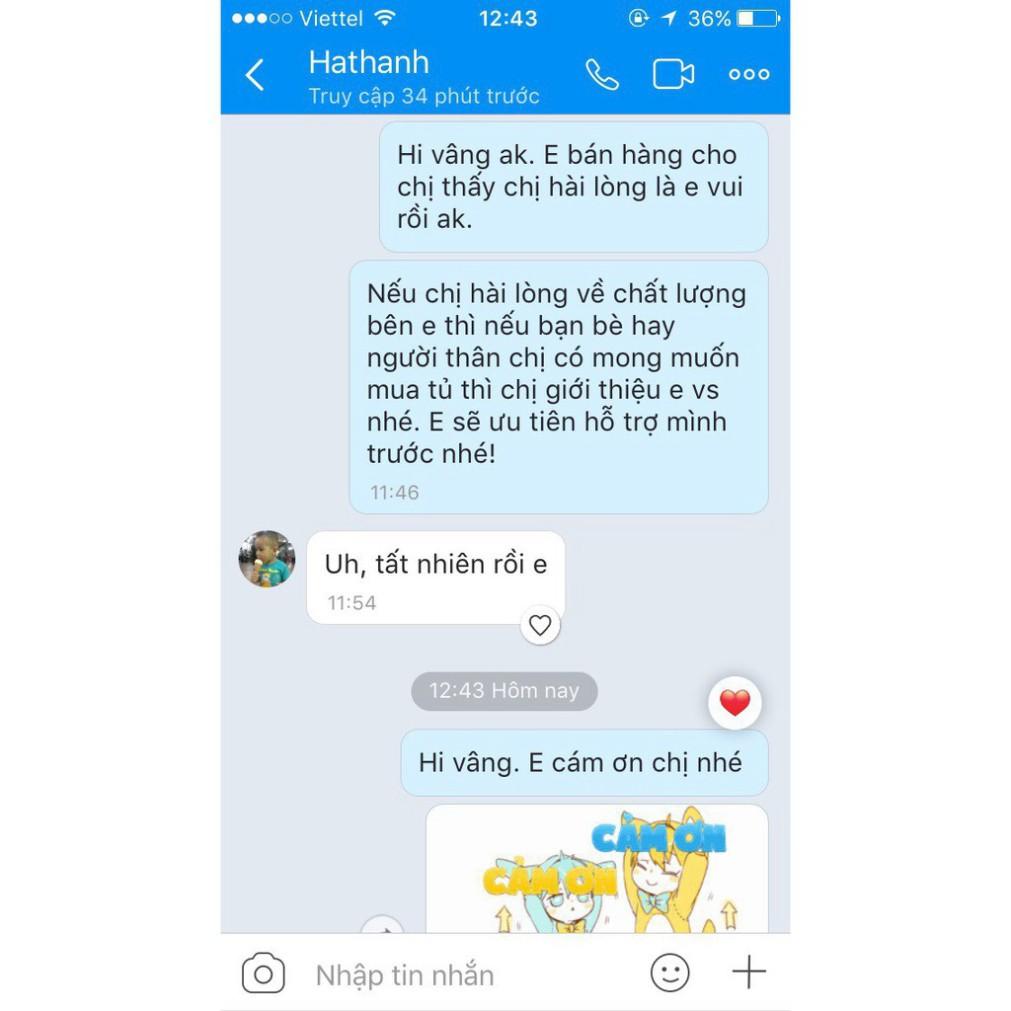This screenshot has width=1011, height=1011.
Task: Like the "Uh, tất nhiên rồi e" message
Action: 540,626
